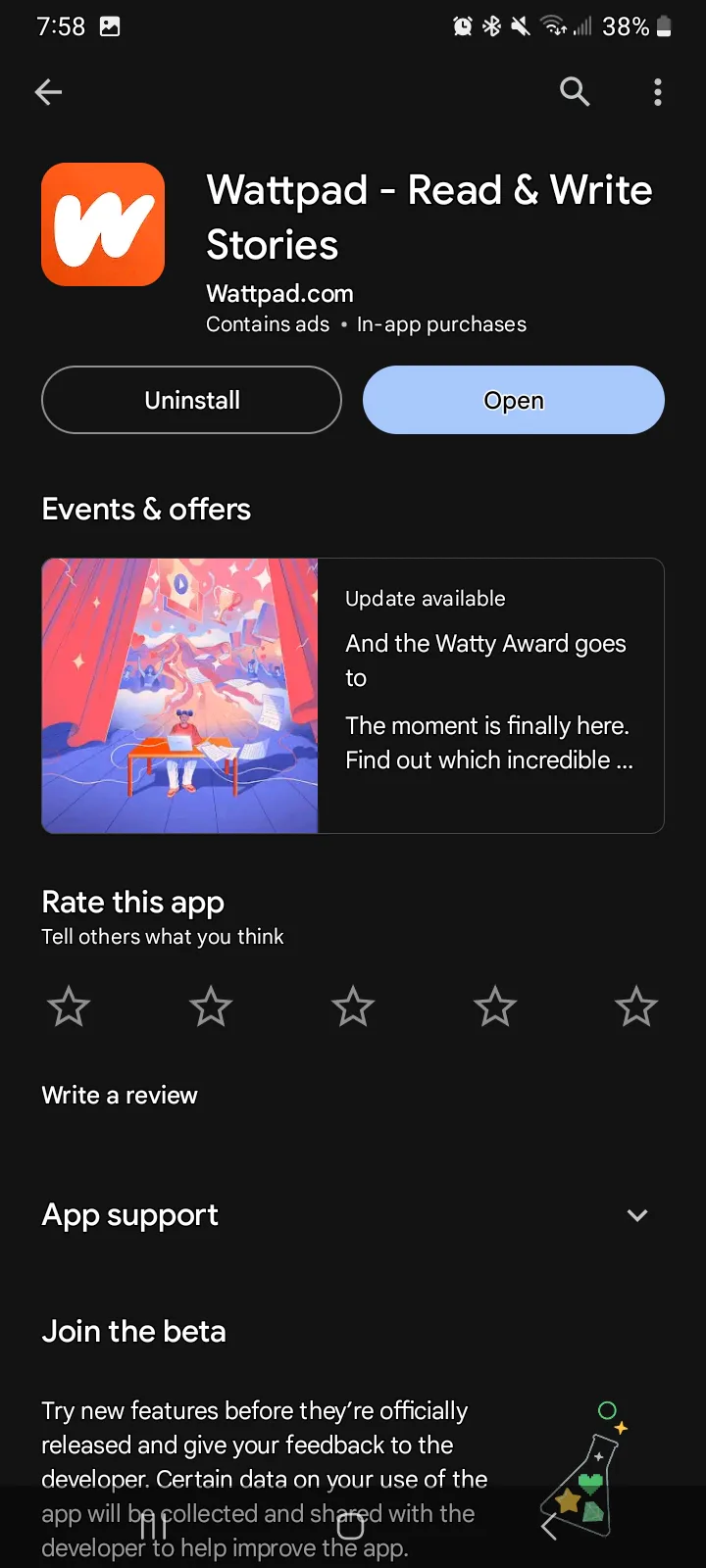
Task: Open the system recent apps view
Action: pos(154,1526)
